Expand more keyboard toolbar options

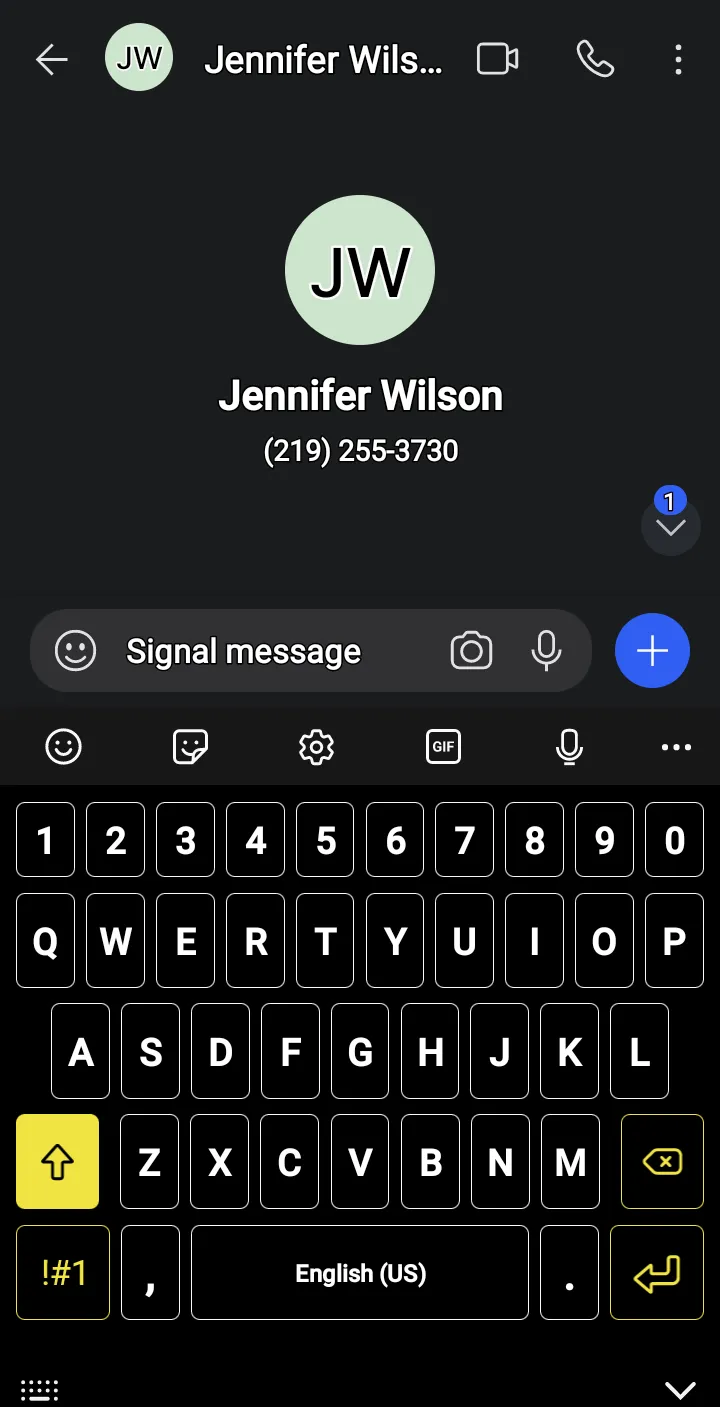pyautogui.click(x=676, y=747)
